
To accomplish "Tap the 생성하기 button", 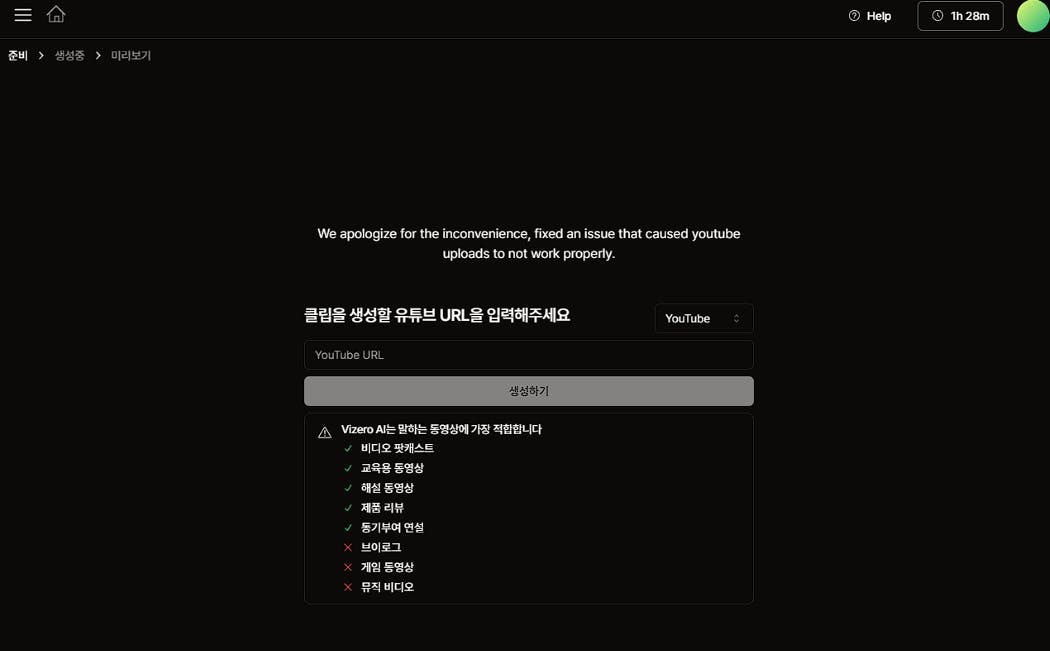I will [x=528, y=391].
